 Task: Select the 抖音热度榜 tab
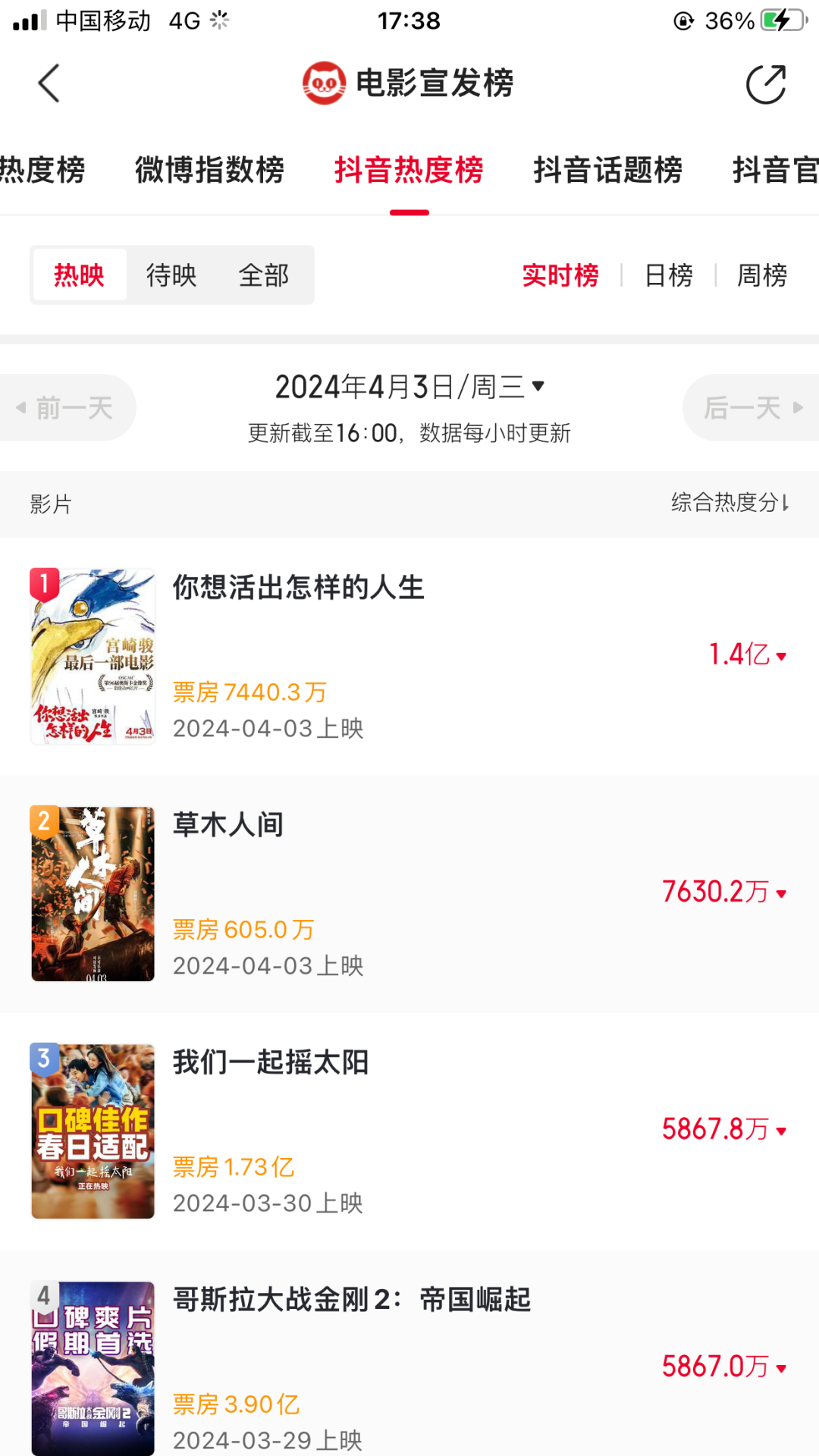pyautogui.click(x=409, y=170)
